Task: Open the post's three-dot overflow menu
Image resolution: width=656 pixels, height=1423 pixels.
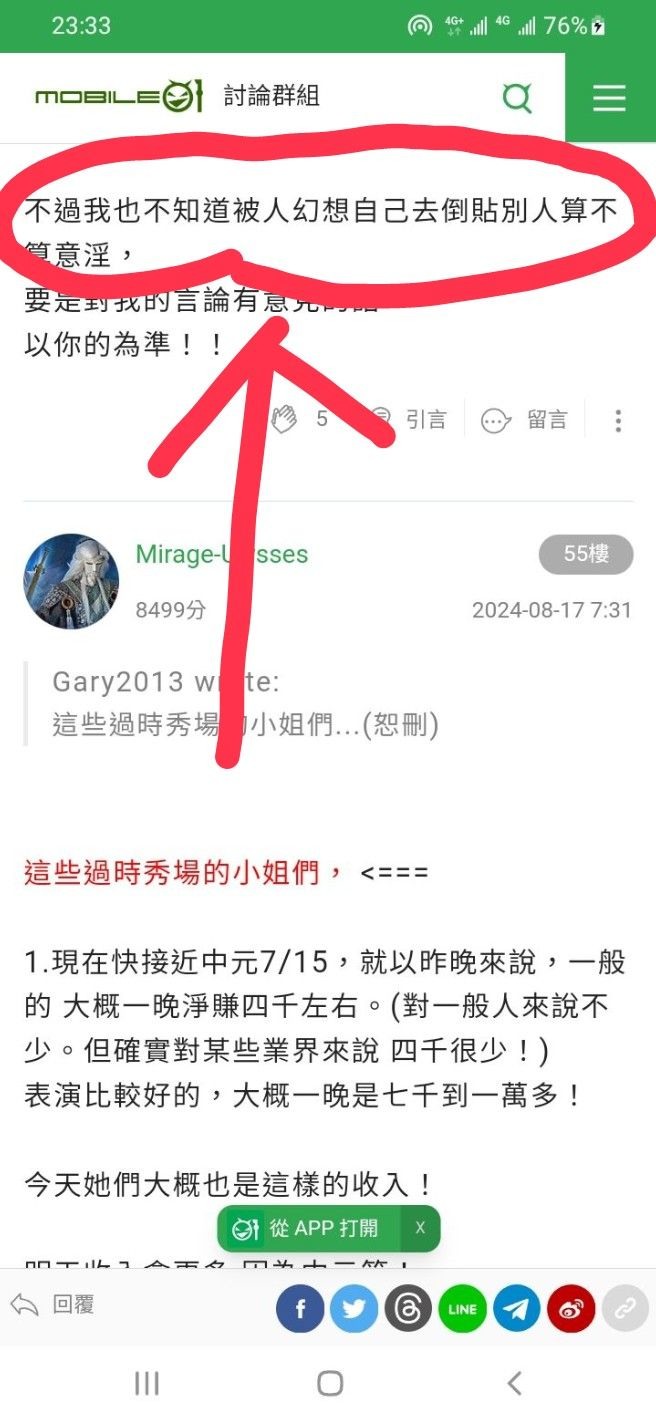Action: 618,420
